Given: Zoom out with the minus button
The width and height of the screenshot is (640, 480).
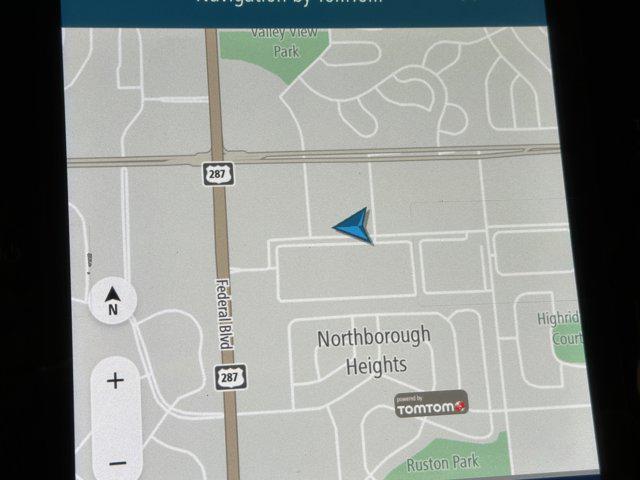Looking at the screenshot, I should (117, 462).
